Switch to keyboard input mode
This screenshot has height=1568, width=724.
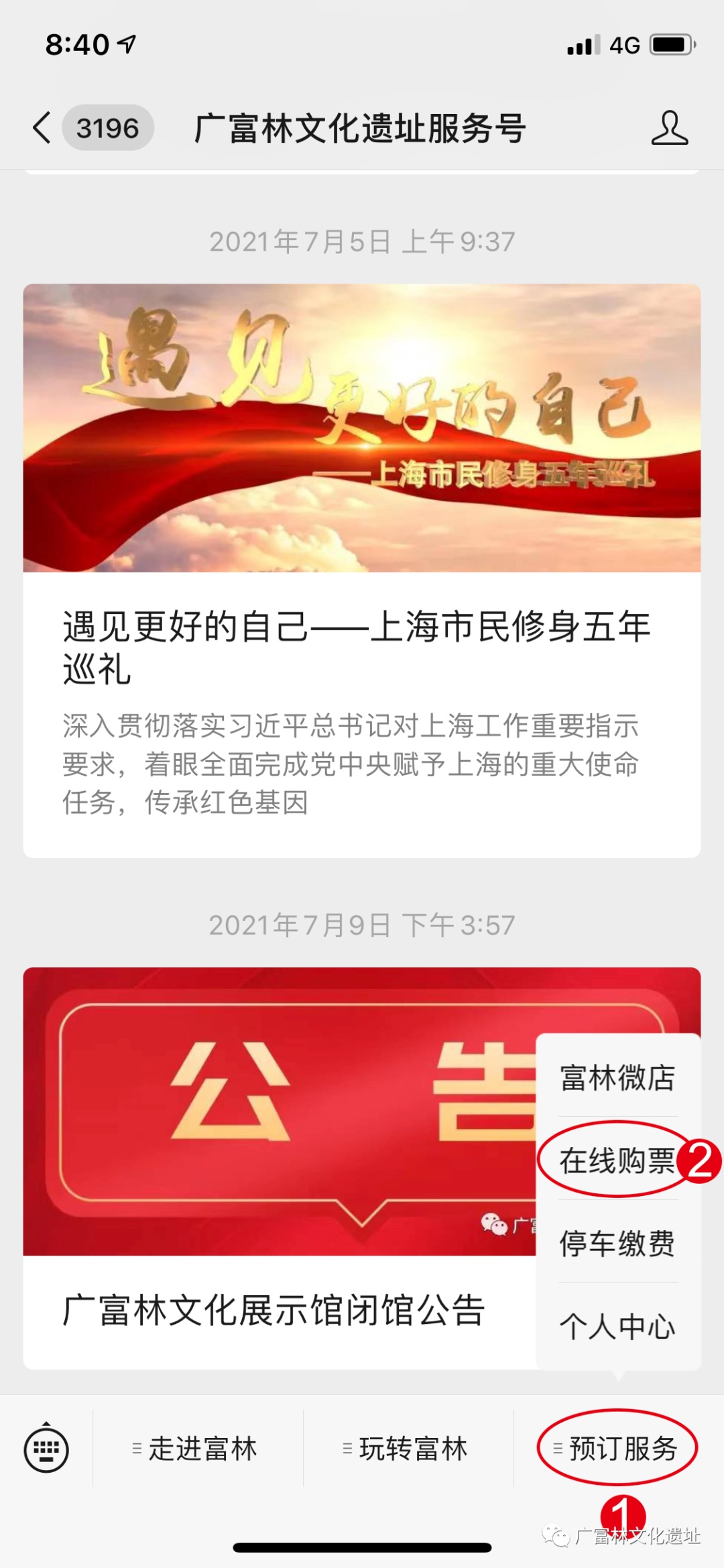pos(46,1449)
